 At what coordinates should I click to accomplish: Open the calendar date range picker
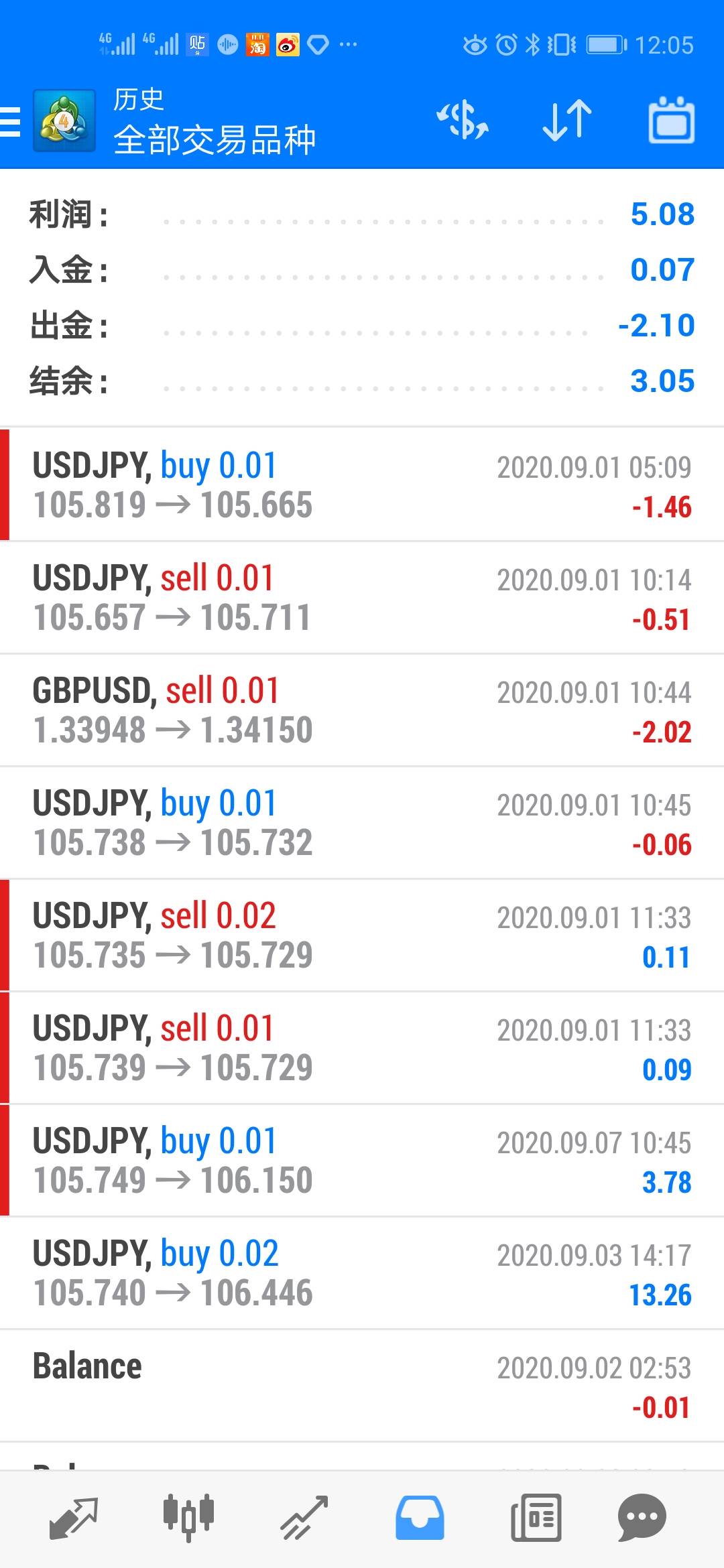pyautogui.click(x=671, y=121)
